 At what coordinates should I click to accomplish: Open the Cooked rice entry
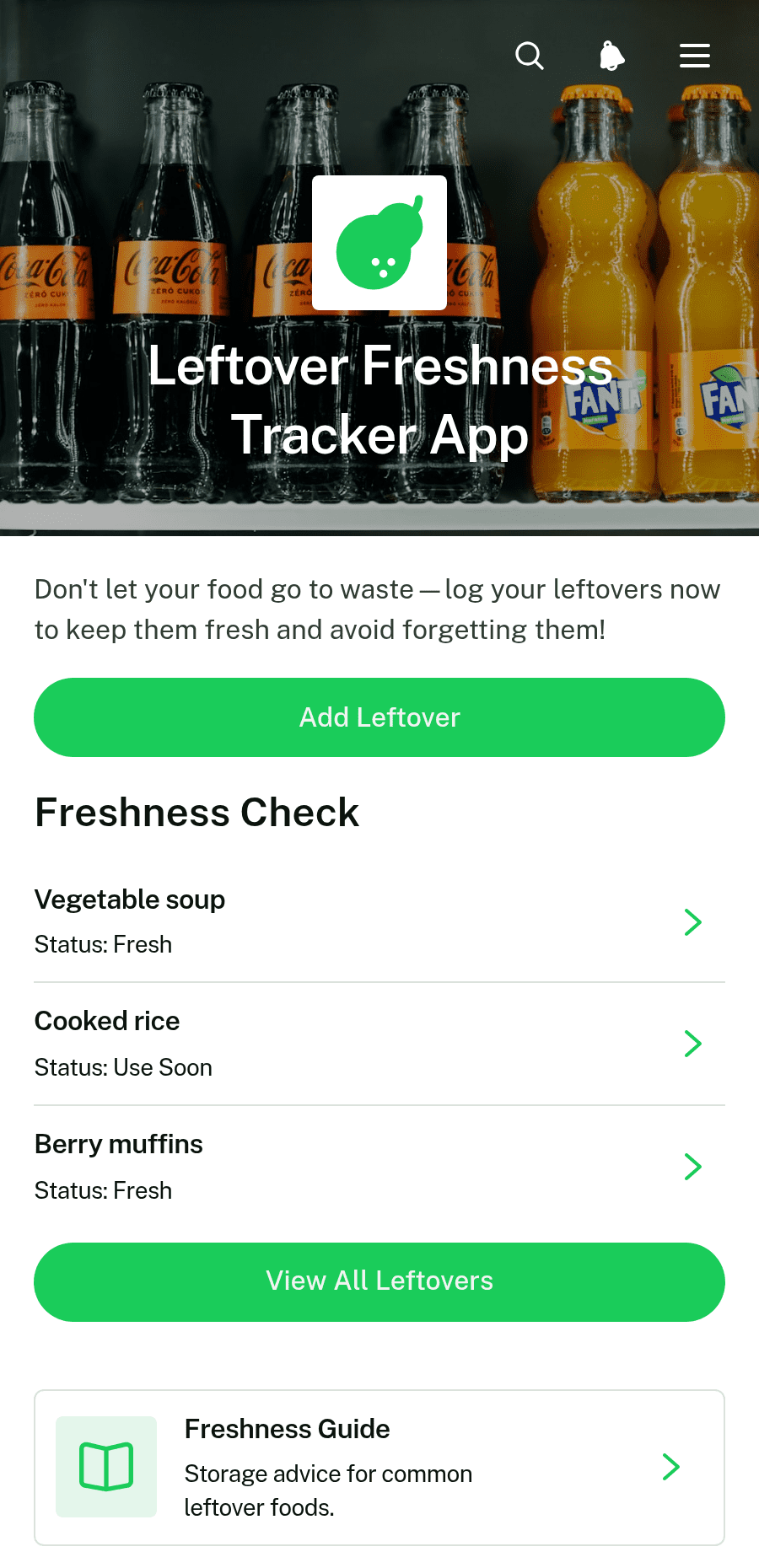[x=379, y=1044]
